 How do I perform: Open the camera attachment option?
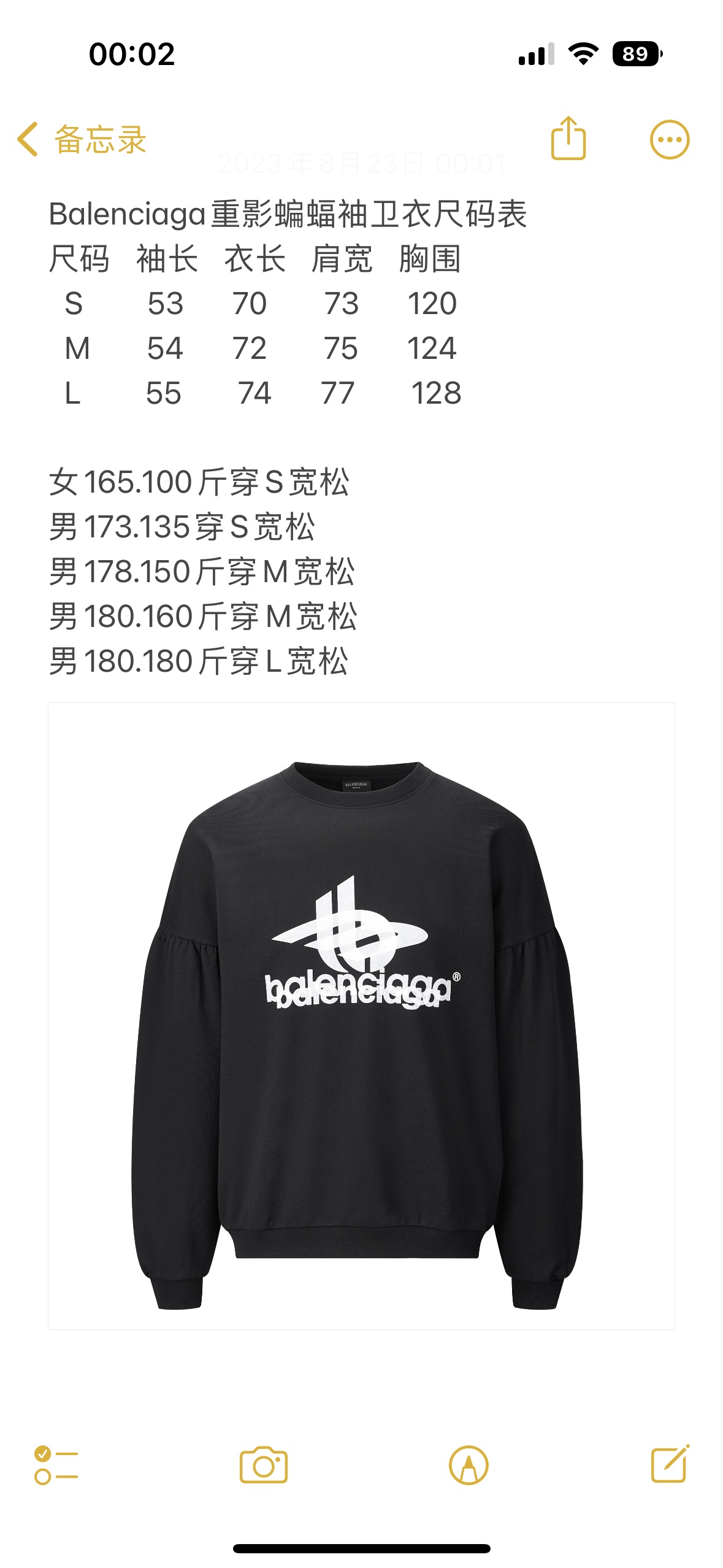click(264, 1465)
